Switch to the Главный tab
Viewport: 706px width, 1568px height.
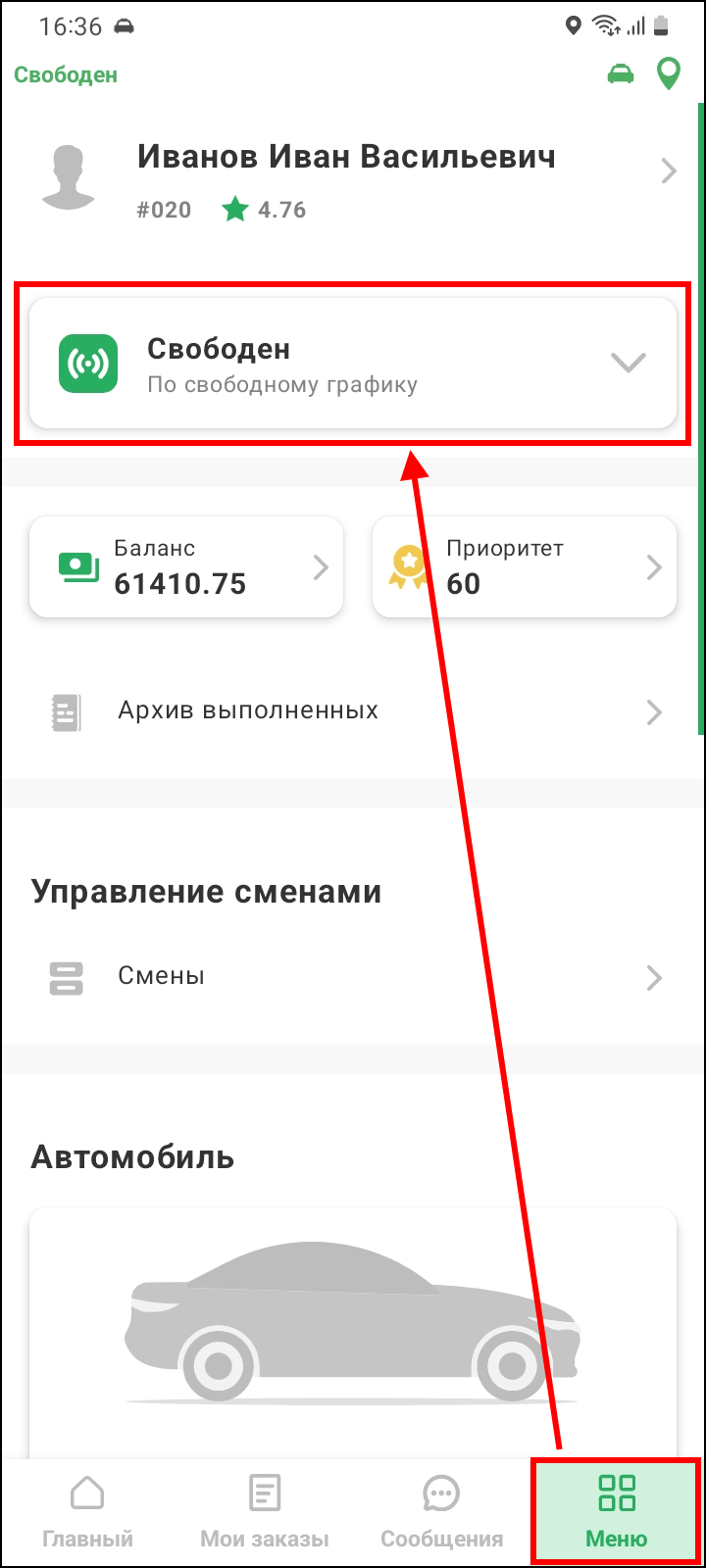click(x=87, y=1512)
